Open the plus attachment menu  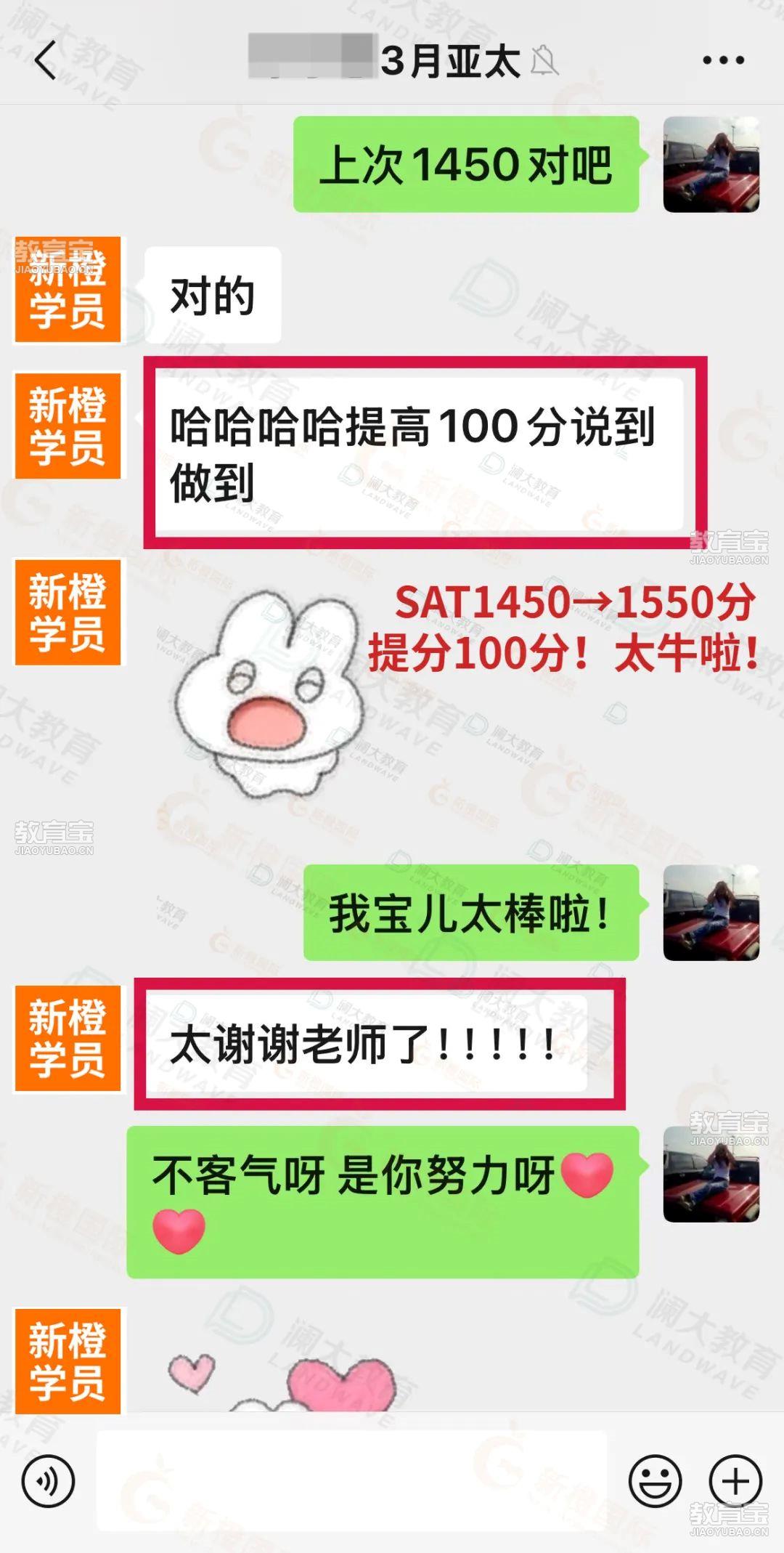(x=735, y=1480)
